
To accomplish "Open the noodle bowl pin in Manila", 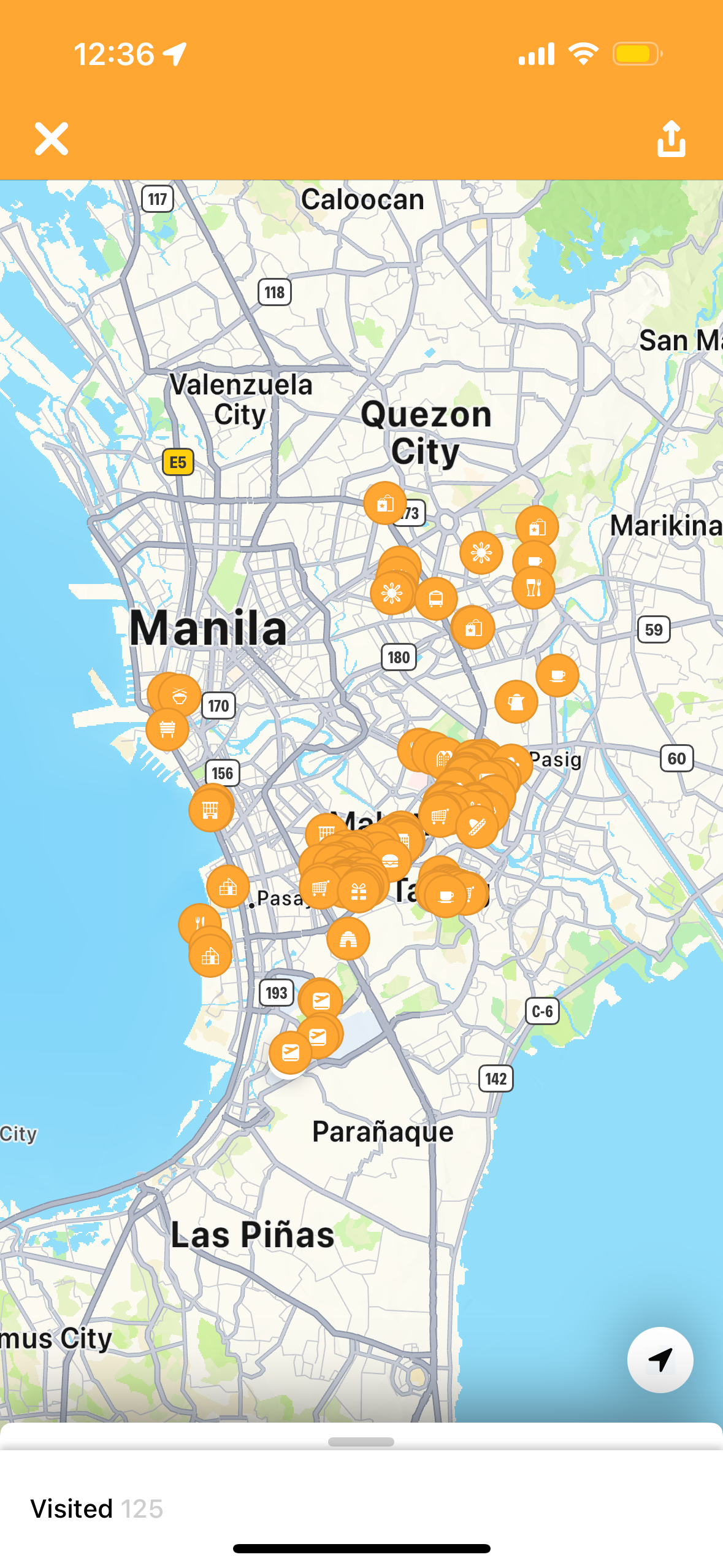I will point(180,696).
